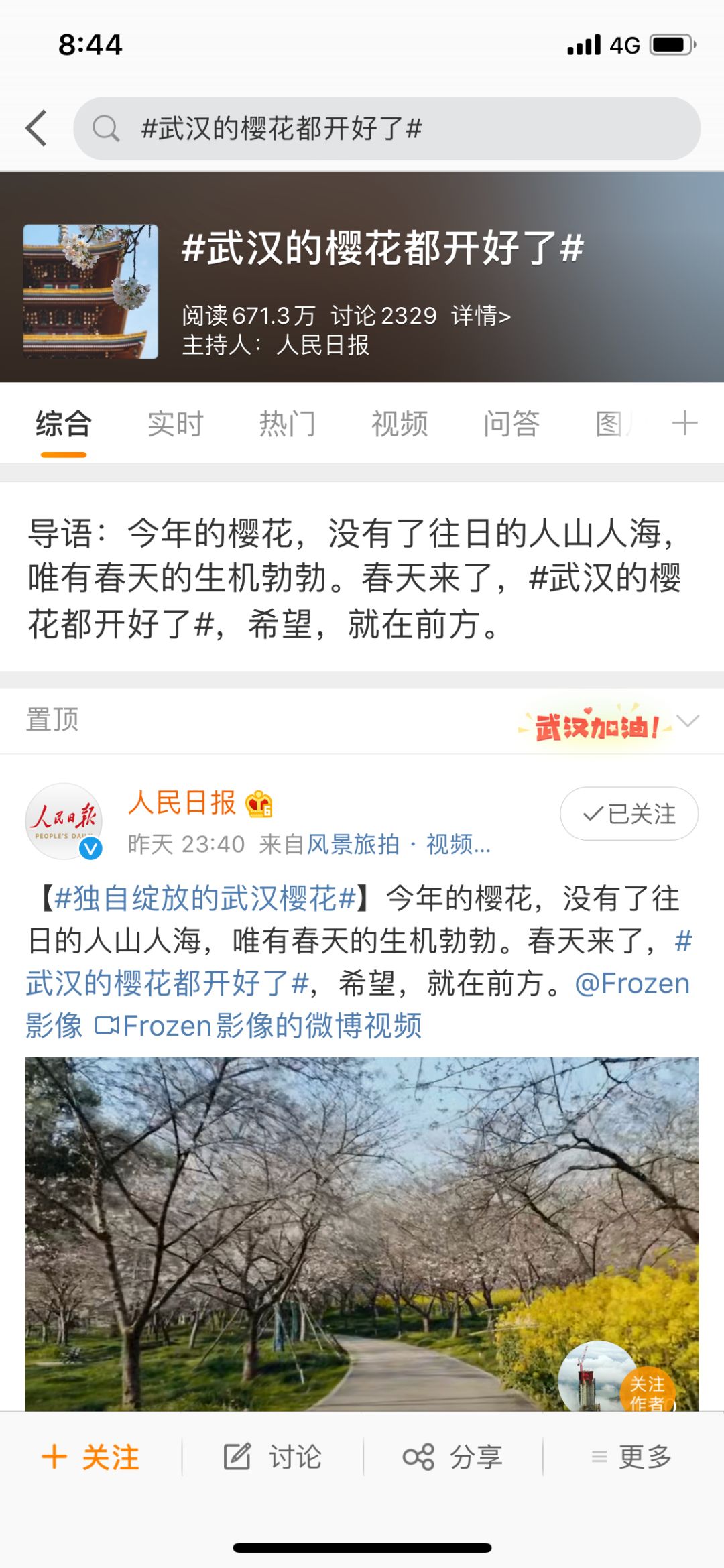Open the Frozen影像的微博视频 link
This screenshot has width=724, height=1568.
tap(258, 1026)
